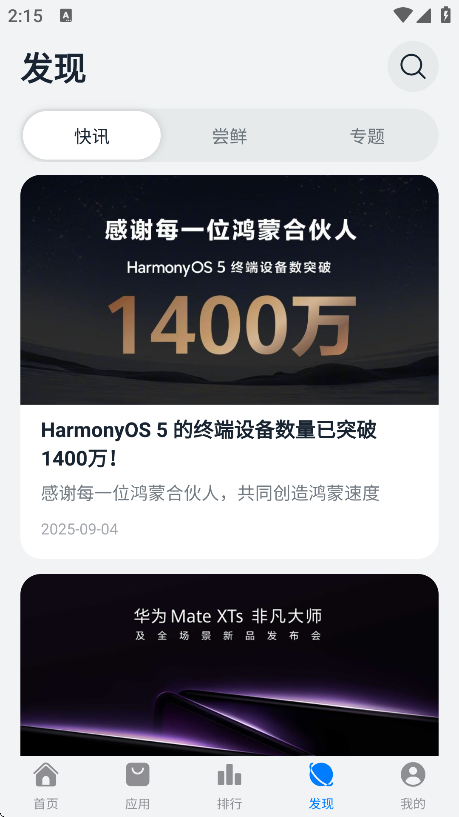This screenshot has width=459, height=817.
Task: Open the search icon in the header
Action: click(413, 67)
